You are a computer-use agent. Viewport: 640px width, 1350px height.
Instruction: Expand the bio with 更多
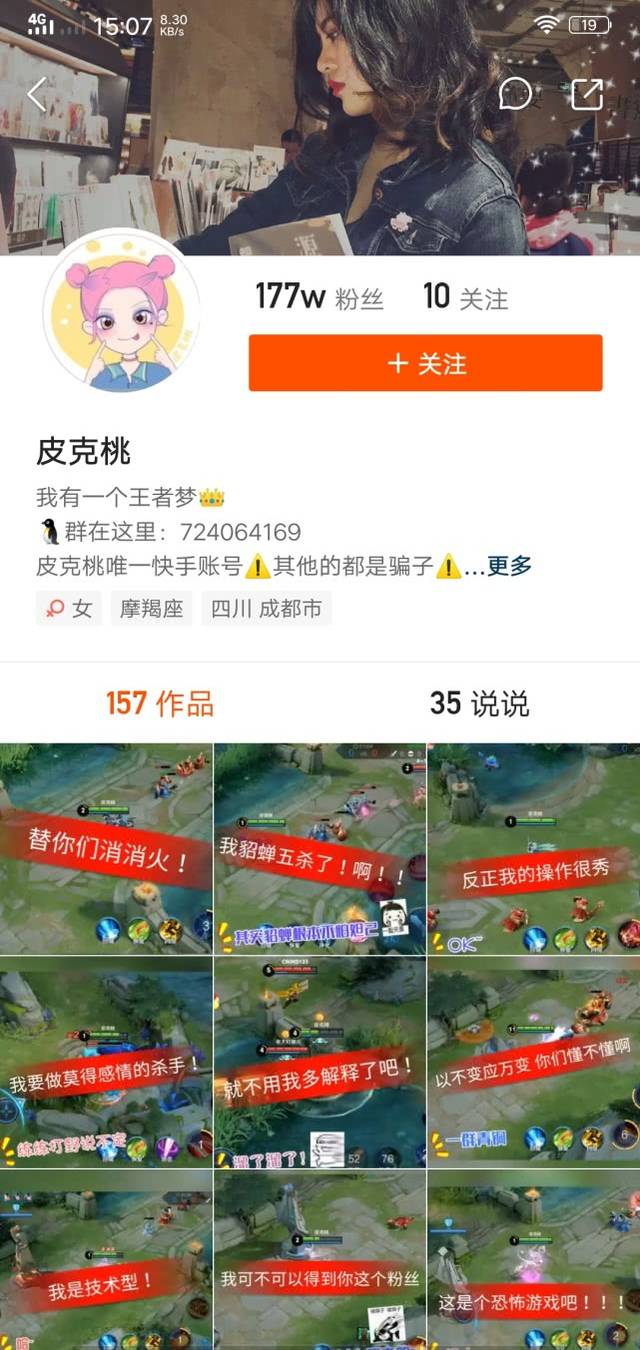(x=509, y=566)
